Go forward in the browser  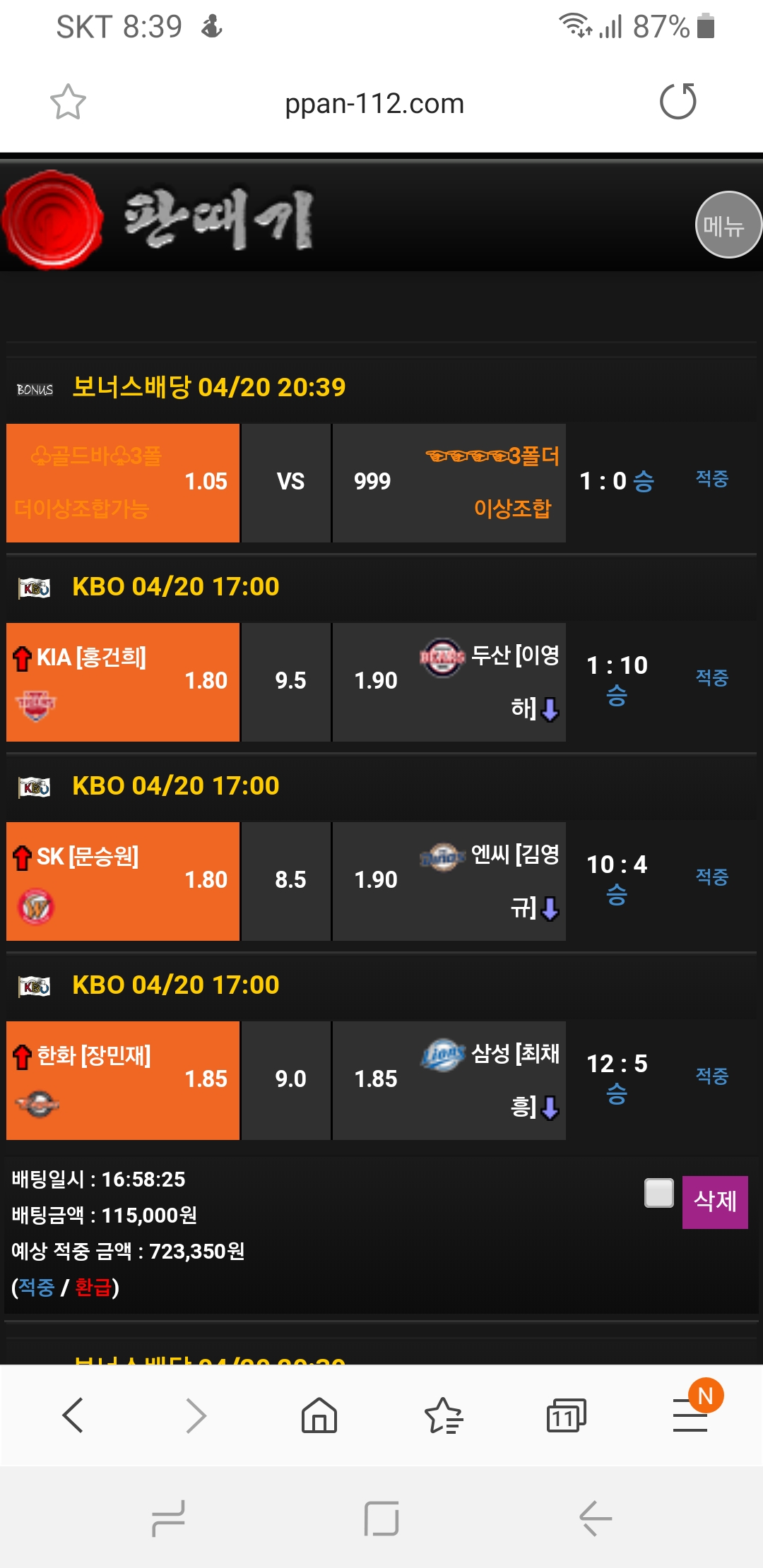click(196, 1415)
